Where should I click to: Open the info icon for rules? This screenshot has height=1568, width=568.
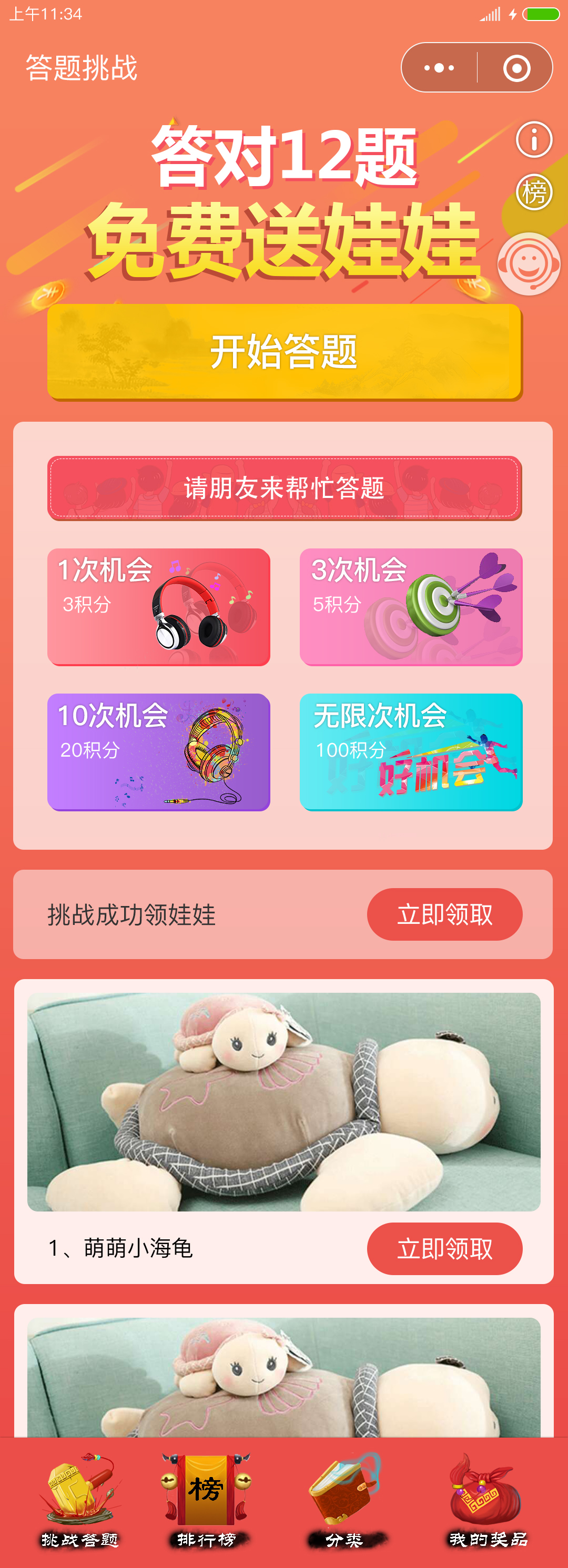534,139
